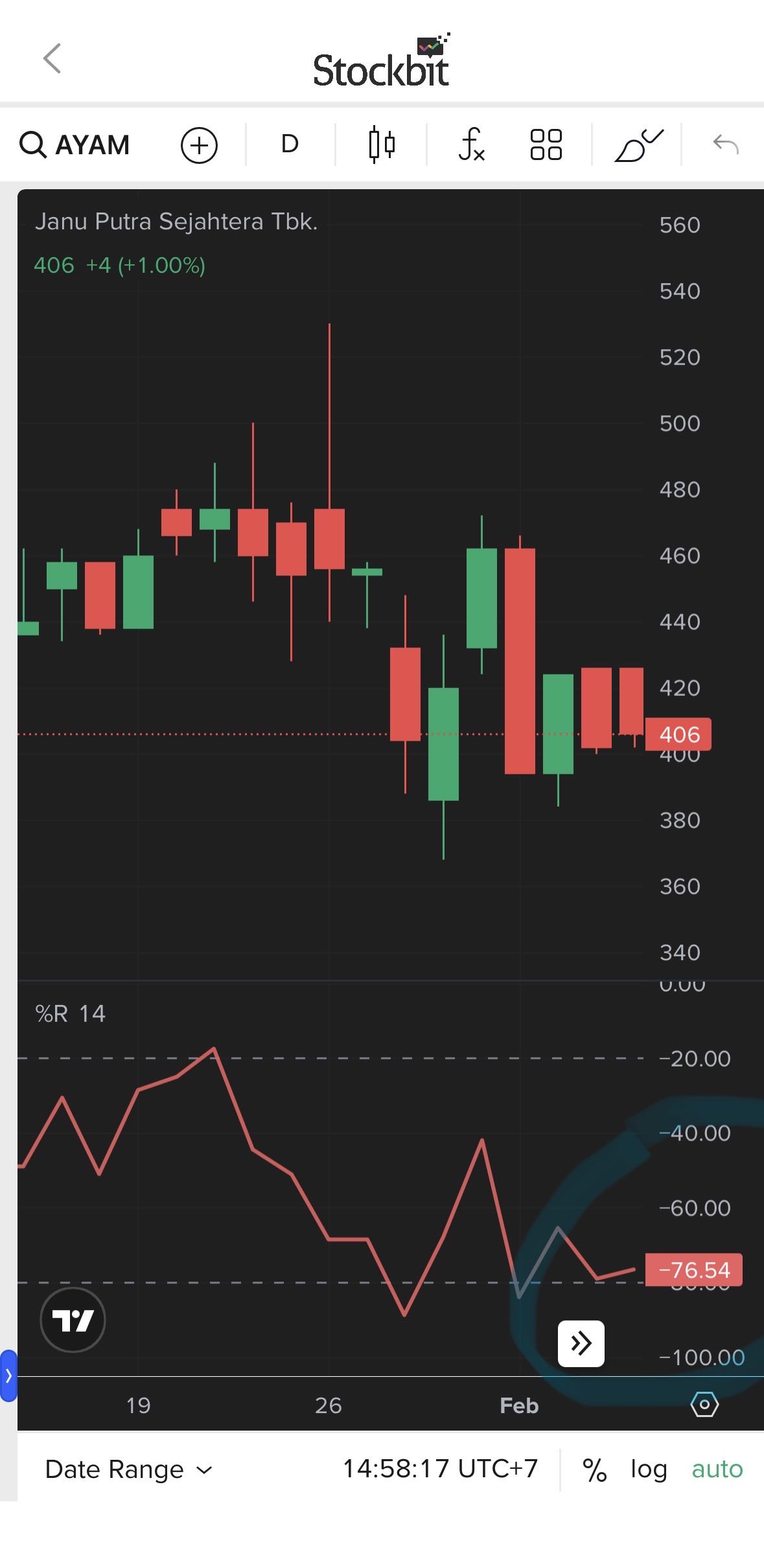Jump to the latest bar
The image size is (764, 1568).
pyautogui.click(x=581, y=1343)
